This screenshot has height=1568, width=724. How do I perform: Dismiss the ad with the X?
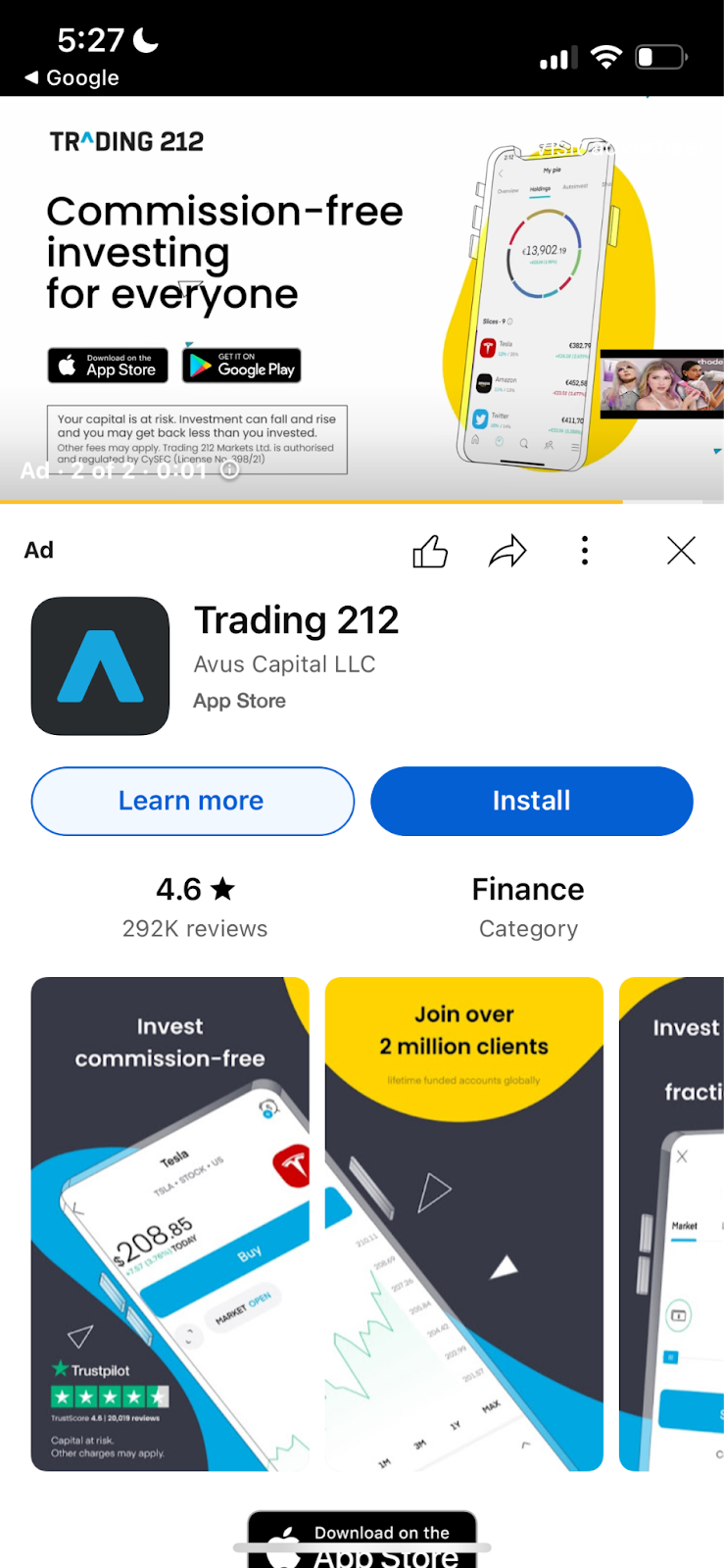point(681,551)
